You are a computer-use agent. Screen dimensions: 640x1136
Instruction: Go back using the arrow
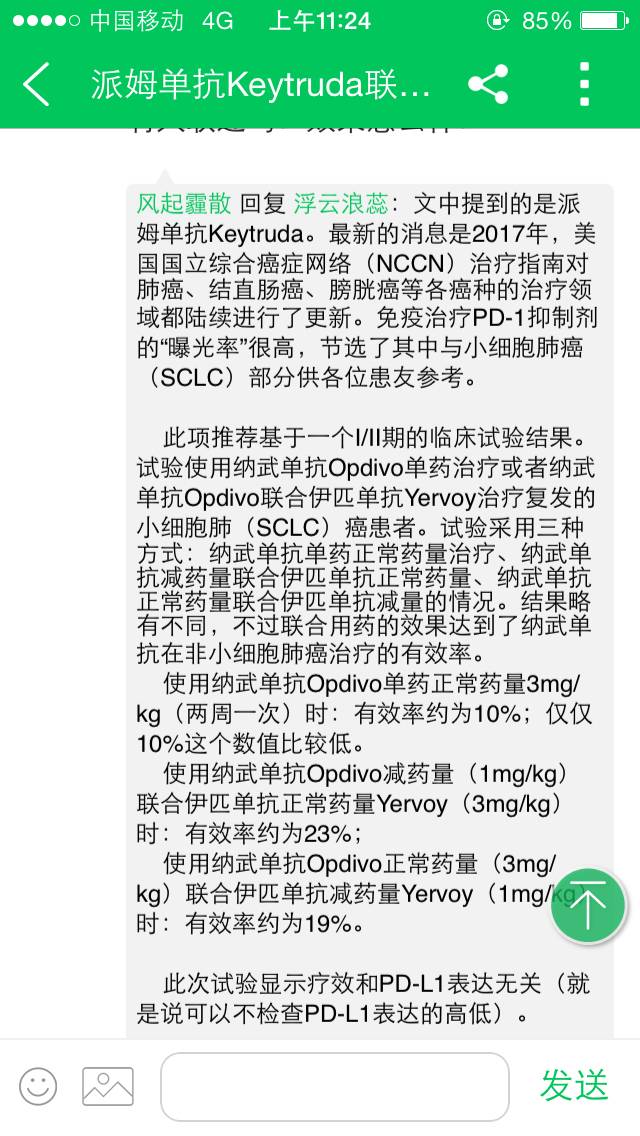(x=36, y=85)
